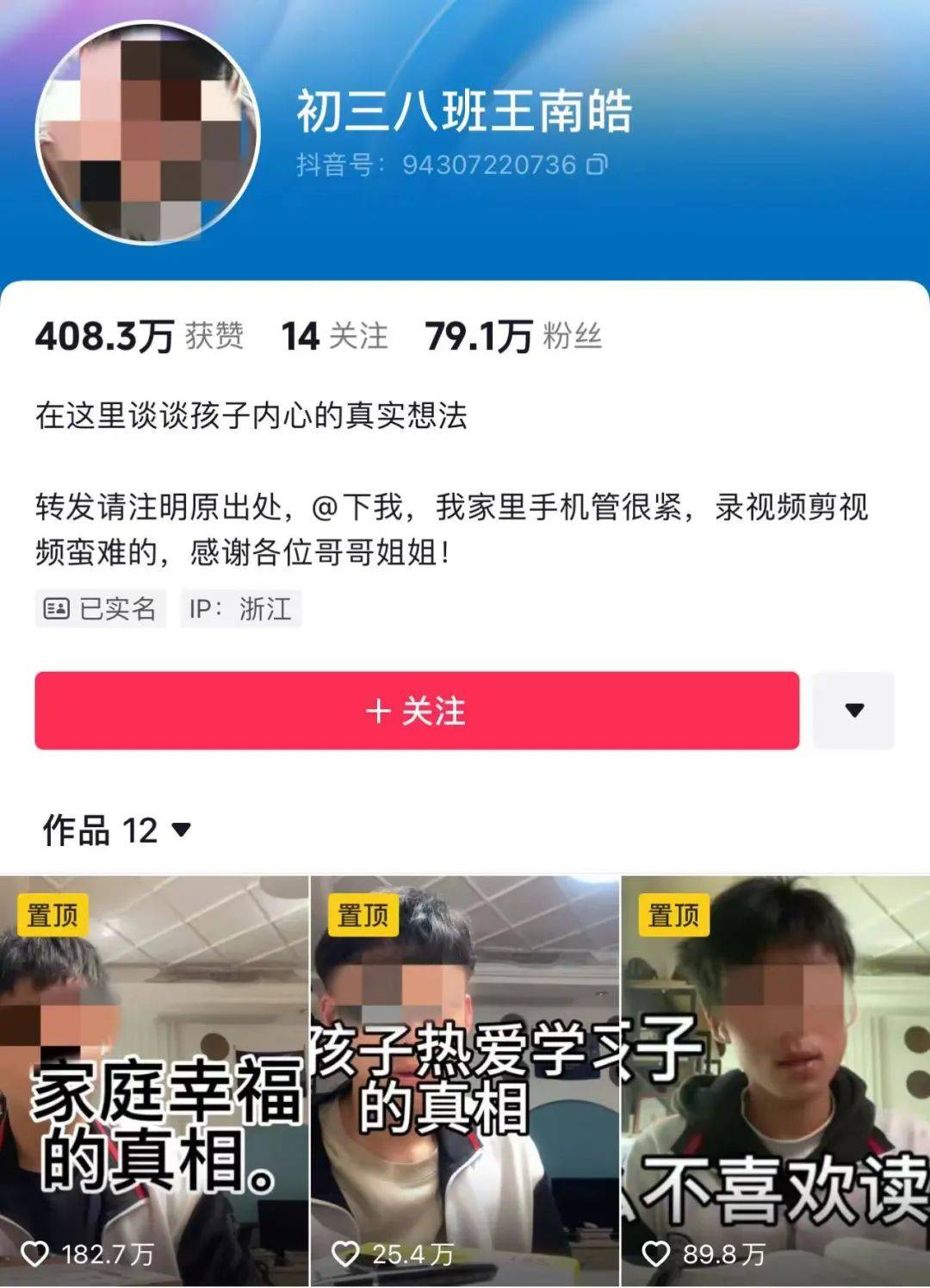Open the pinned video with 89.8万 likes

pyautogui.click(x=775, y=1081)
